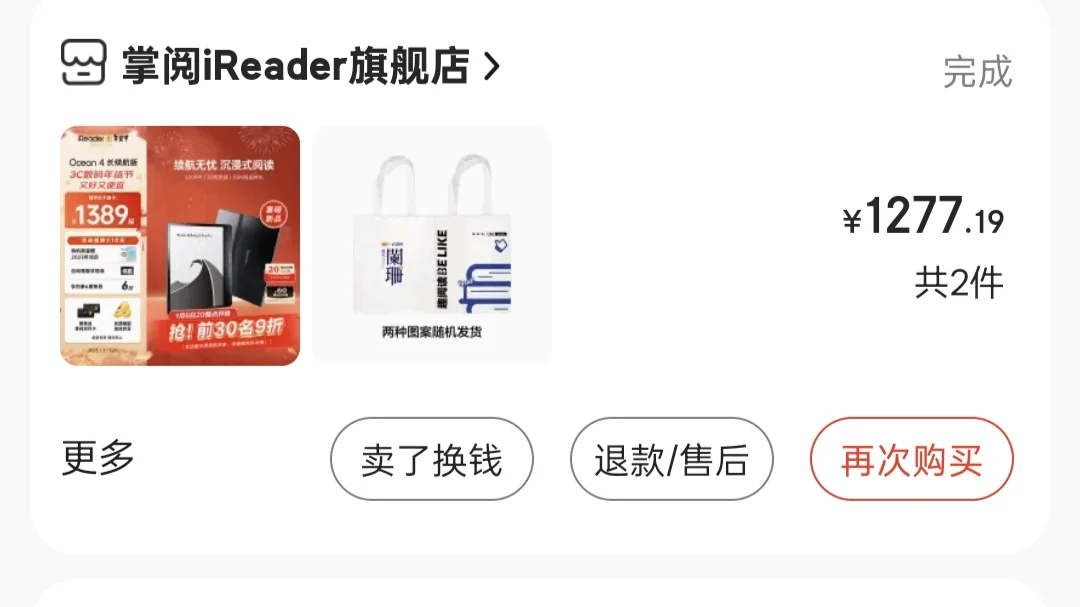This screenshot has width=1080, height=607.
Task: Select the 卖了换钱 button
Action: tap(432, 459)
